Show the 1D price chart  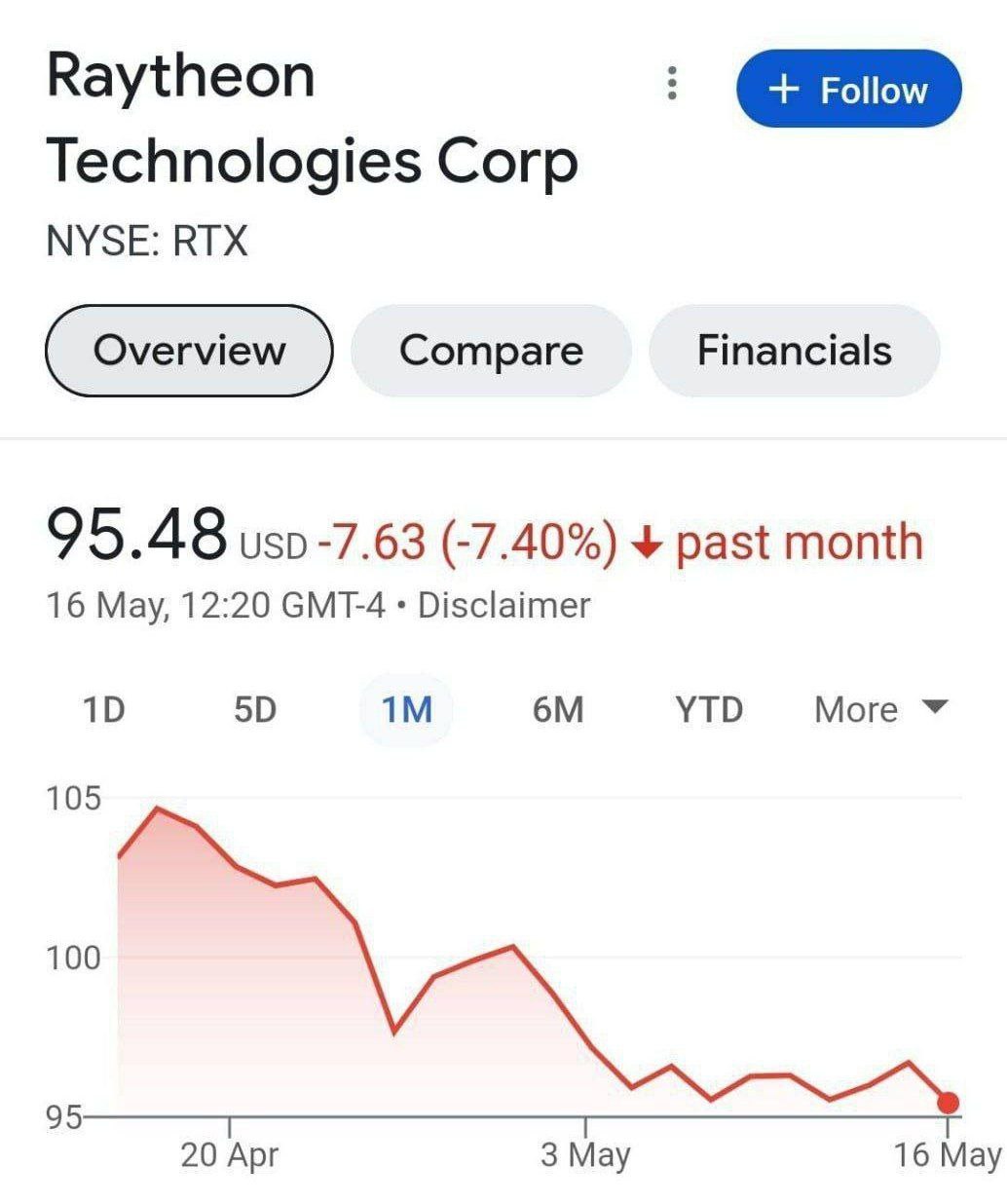[x=103, y=709]
